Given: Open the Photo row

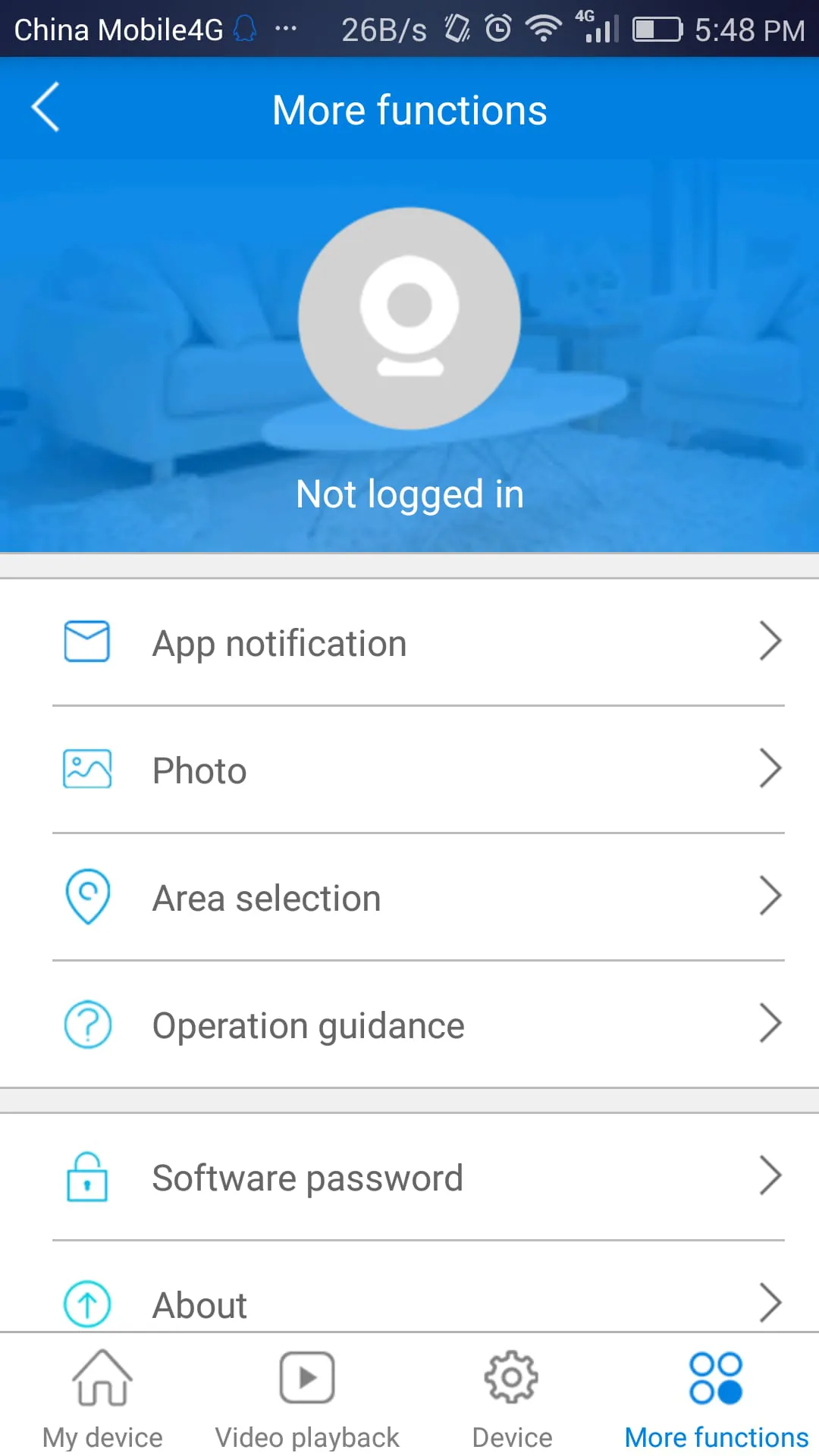Looking at the screenshot, I should (x=409, y=770).
